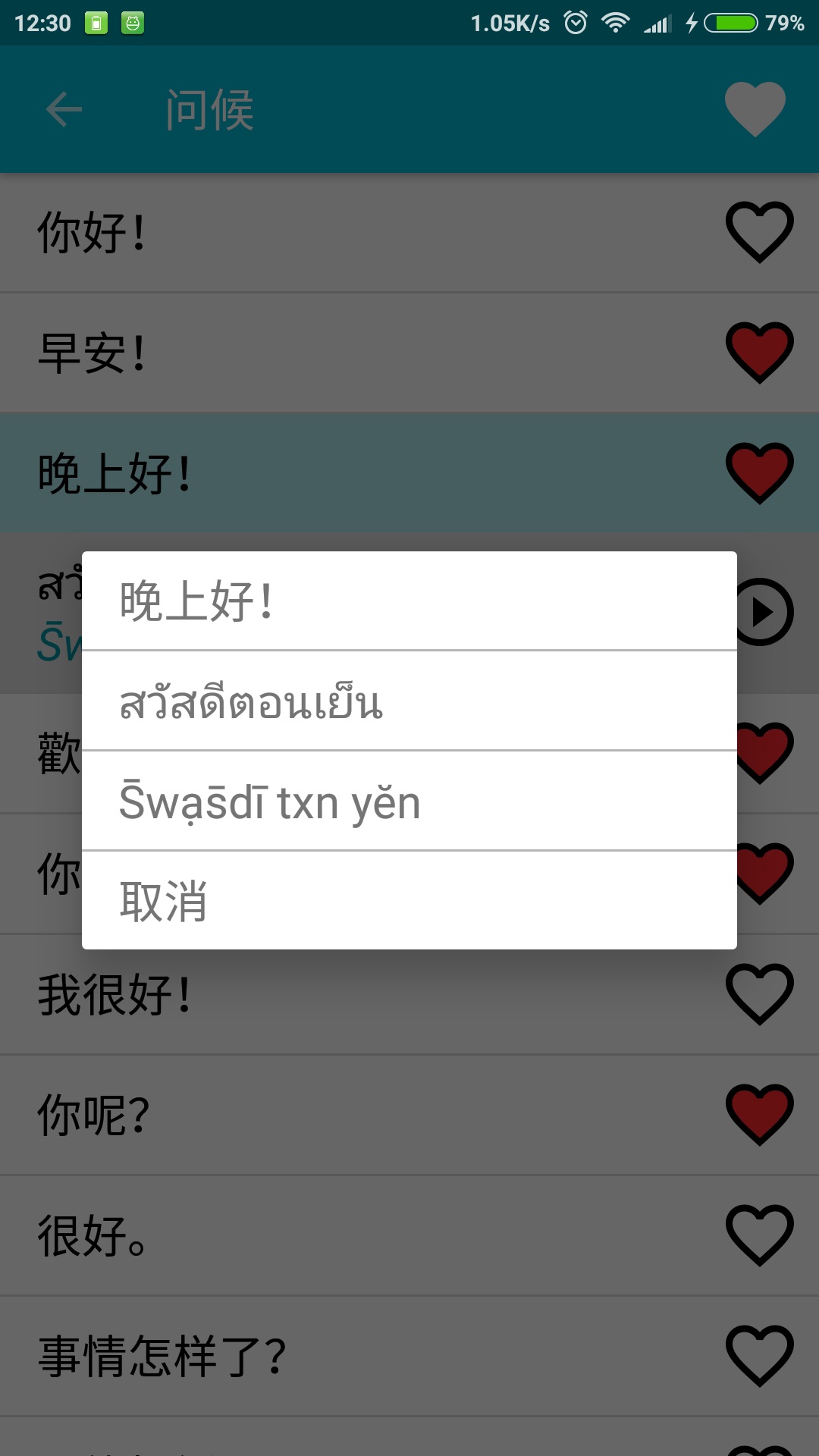Unfavorite the phrase 早安!
The width and height of the screenshot is (819, 1456).
point(759,353)
